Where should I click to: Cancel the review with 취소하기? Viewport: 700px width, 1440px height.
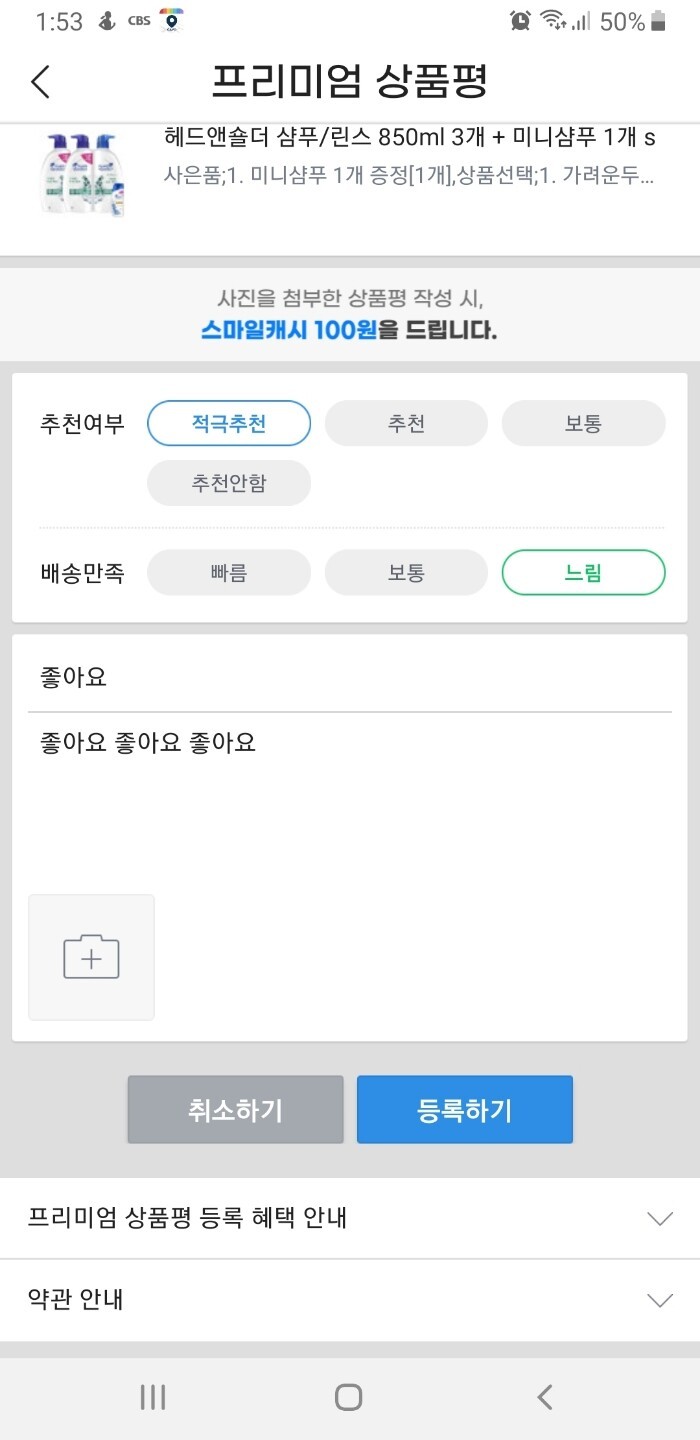(x=235, y=1109)
